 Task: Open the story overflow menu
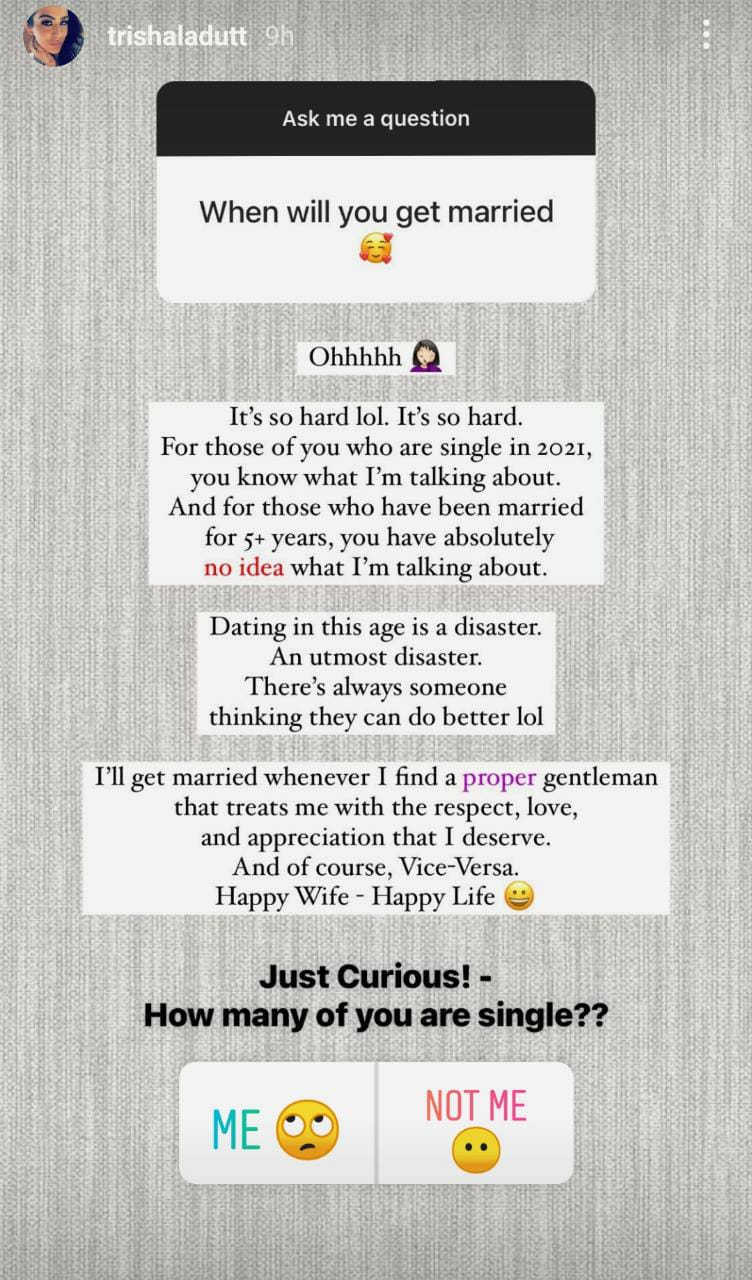coord(706,36)
